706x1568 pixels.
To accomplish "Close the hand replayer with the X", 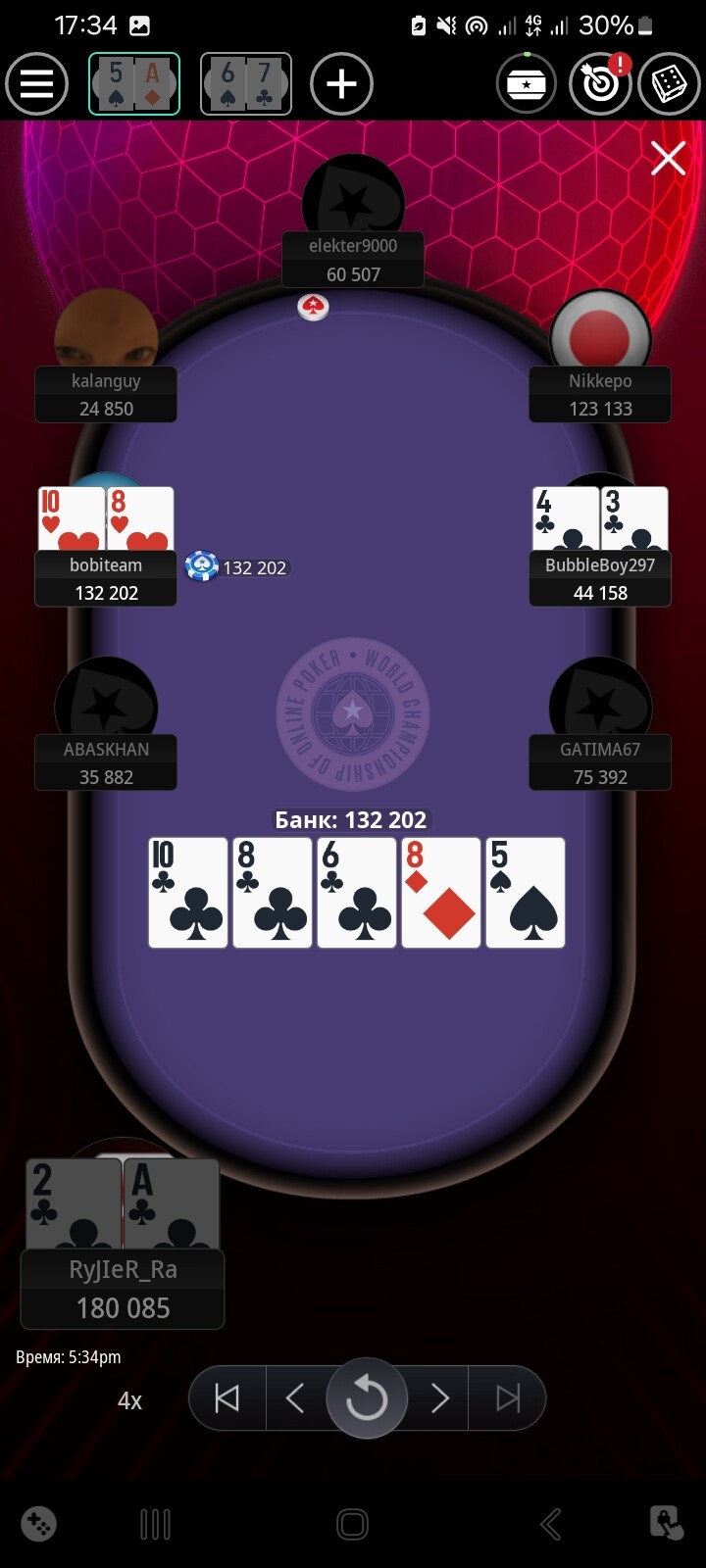I will pyautogui.click(x=668, y=157).
